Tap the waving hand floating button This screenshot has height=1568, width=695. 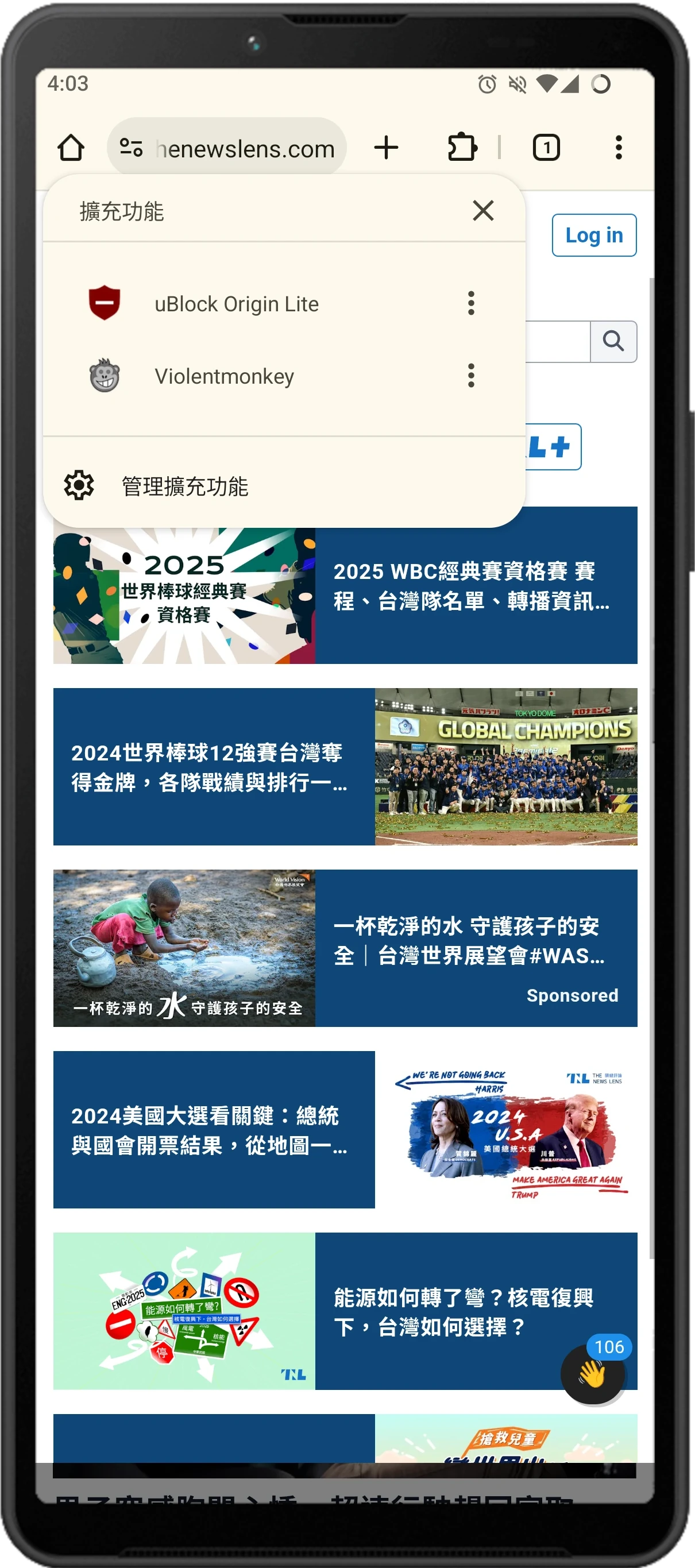pyautogui.click(x=592, y=1374)
